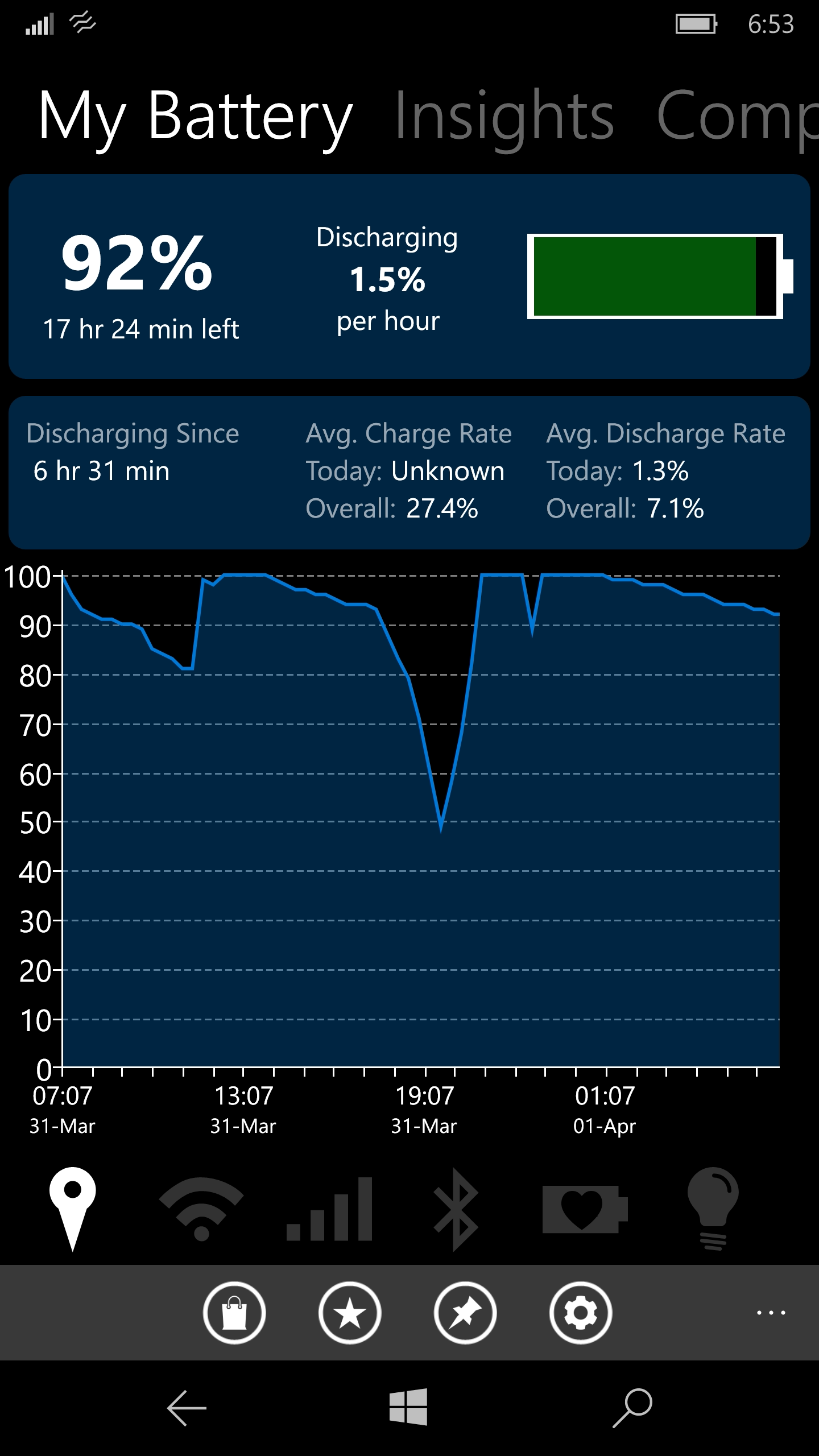The image size is (819, 1456).
Task: Toggle the battery saver heart icon
Action: (585, 1209)
